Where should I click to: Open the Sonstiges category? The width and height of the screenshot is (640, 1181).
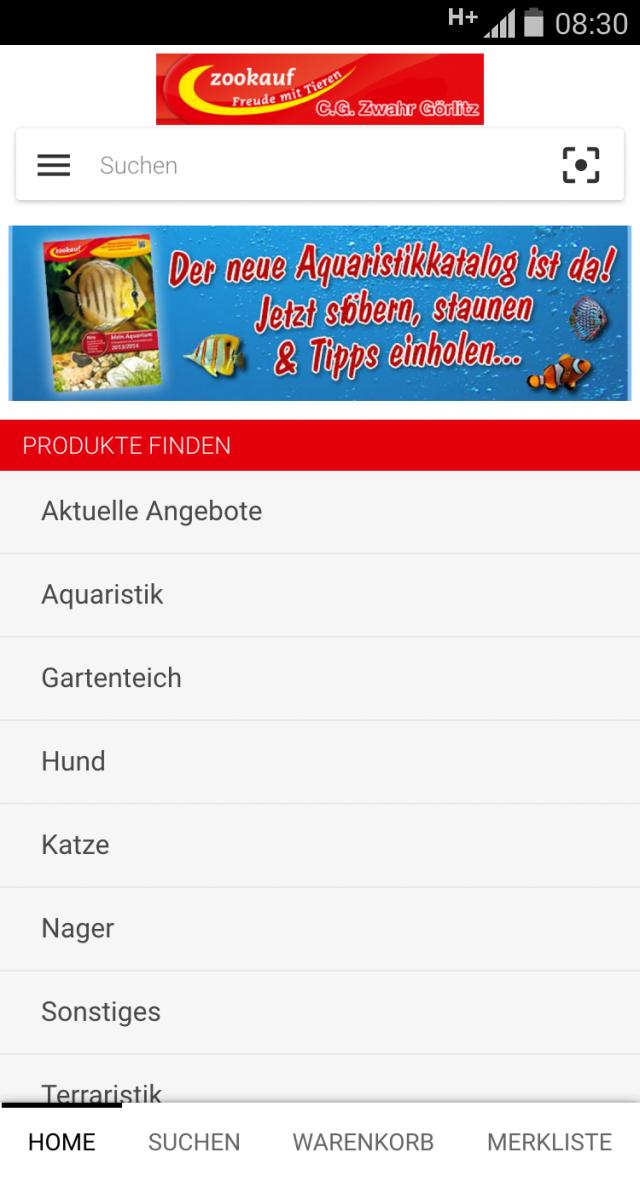click(320, 1012)
